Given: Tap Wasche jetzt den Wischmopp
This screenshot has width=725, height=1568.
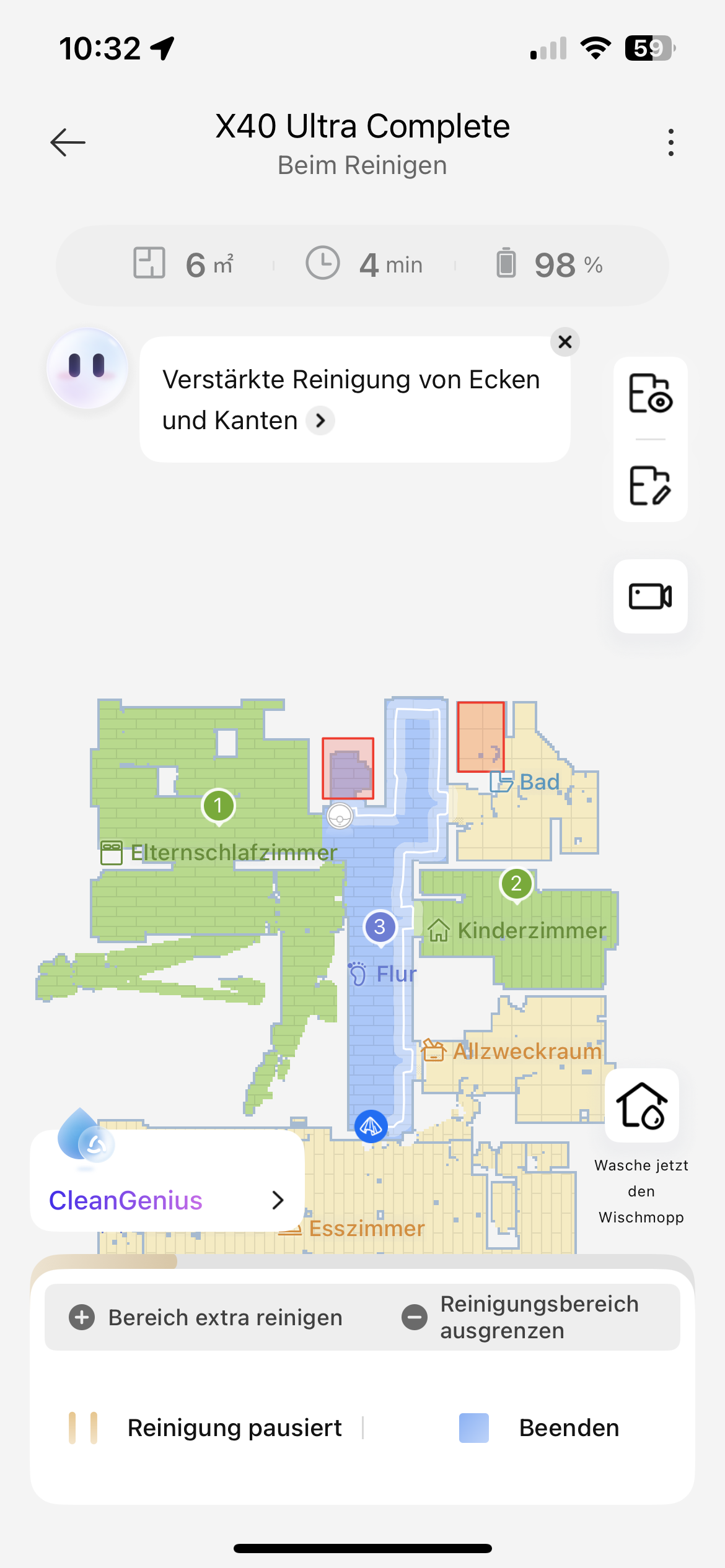Looking at the screenshot, I should (x=641, y=1106).
